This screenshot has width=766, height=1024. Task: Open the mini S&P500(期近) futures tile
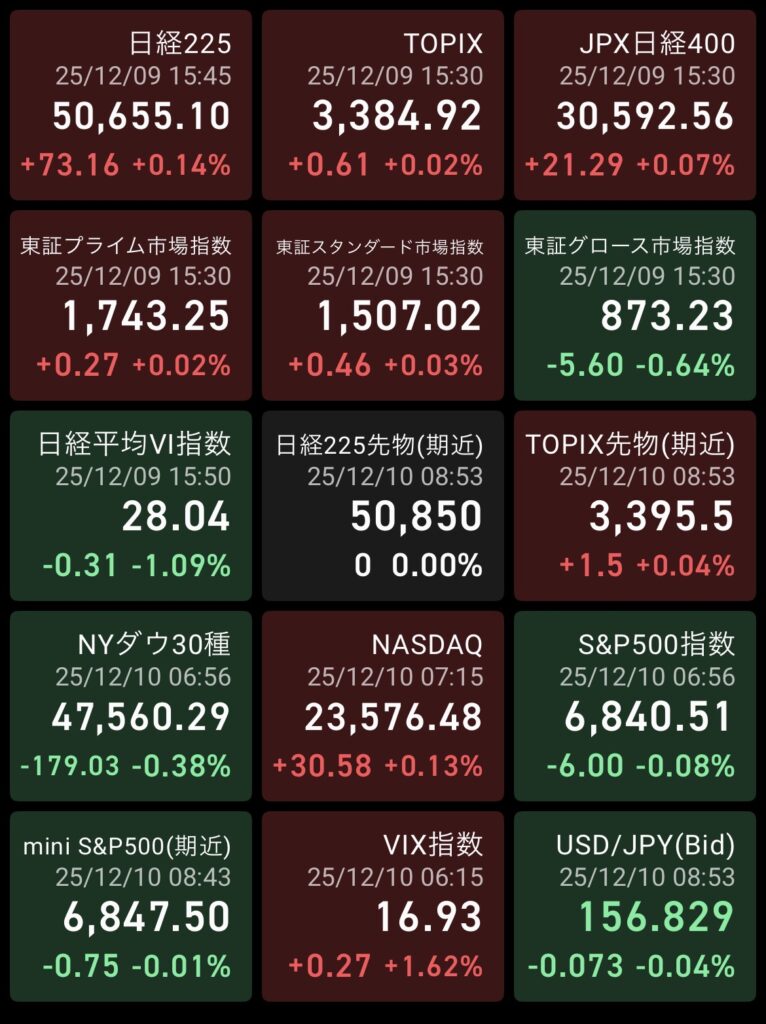[x=131, y=906]
